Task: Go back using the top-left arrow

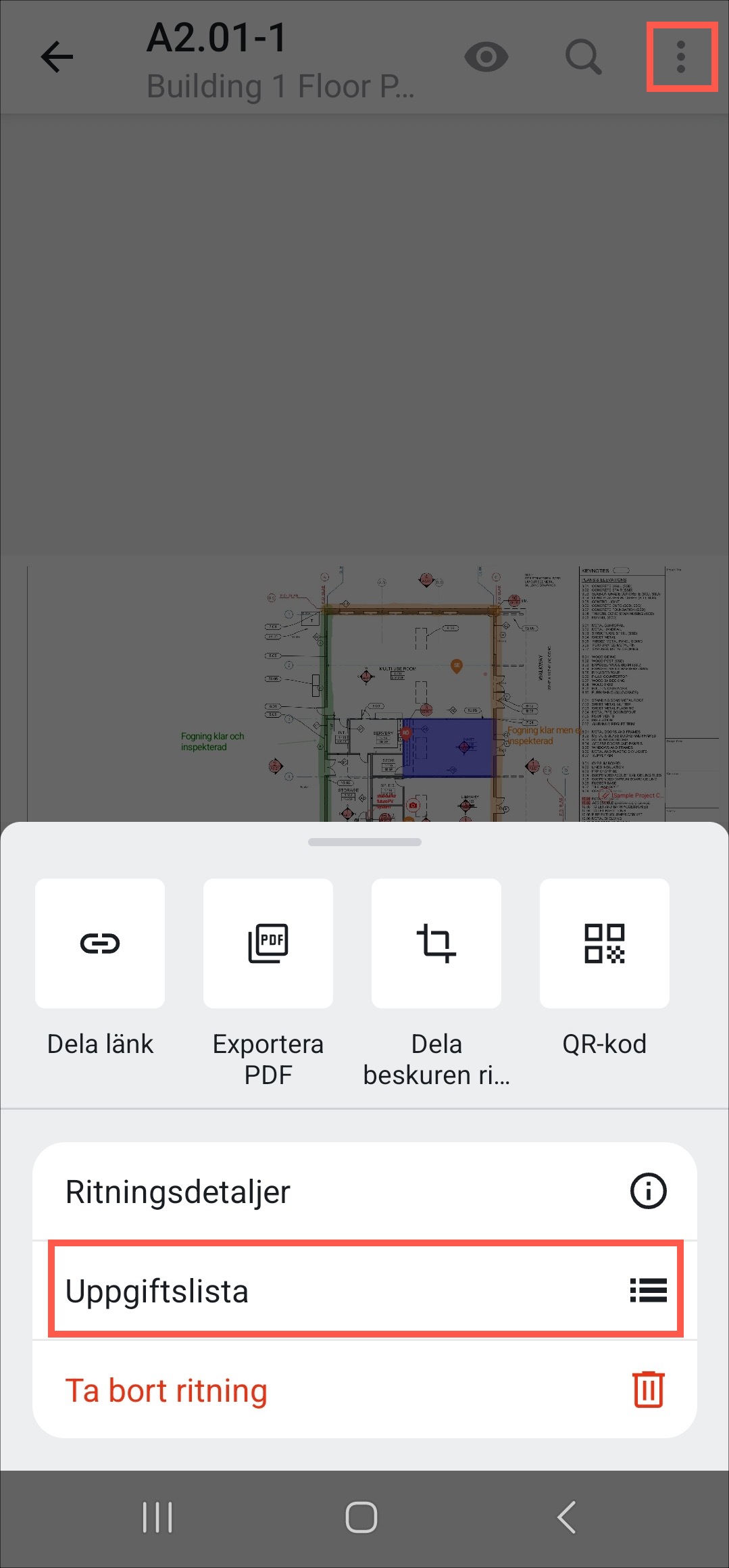Action: (x=57, y=57)
